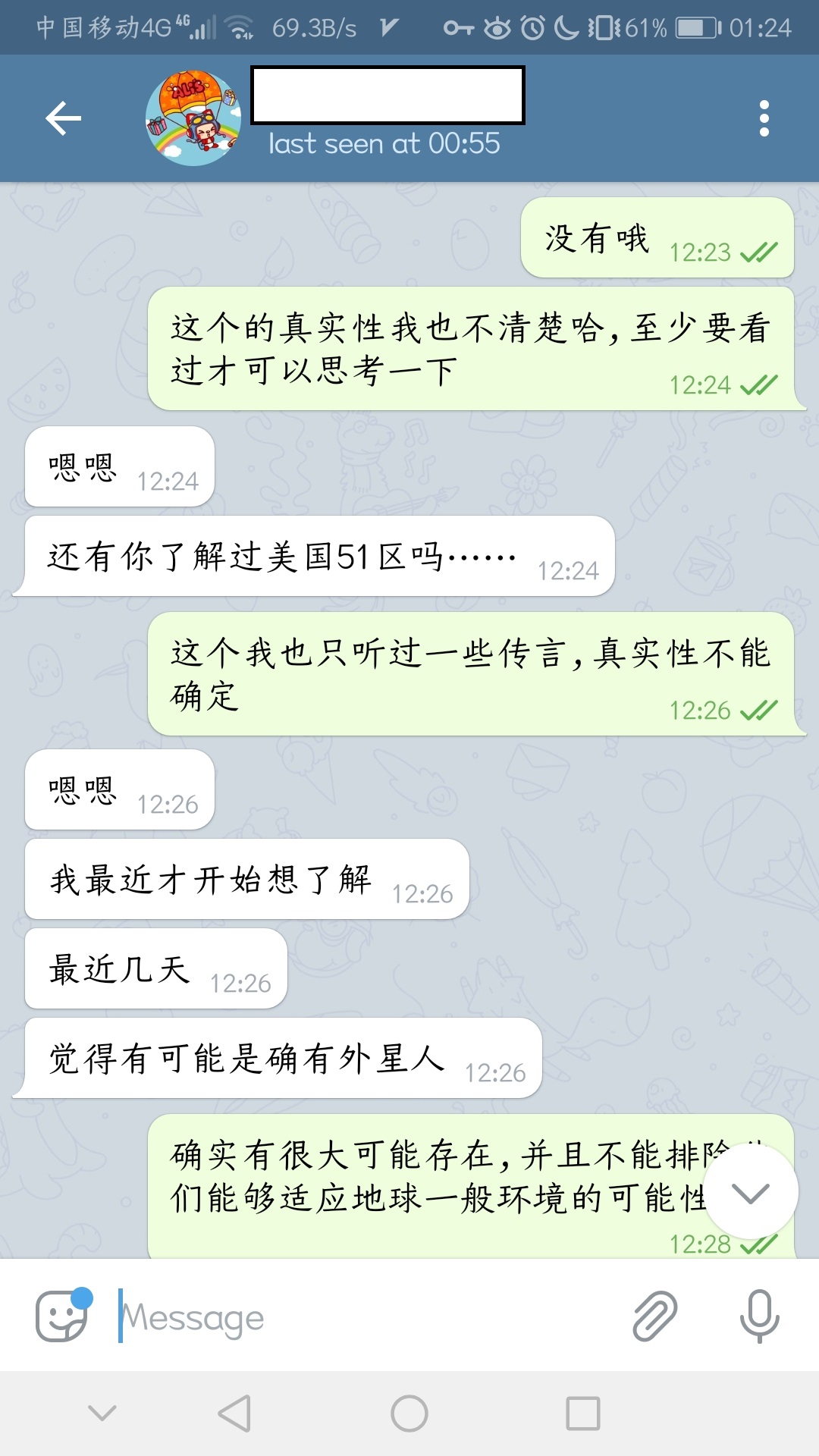
Task: Tap the system home button
Action: (x=409, y=1414)
